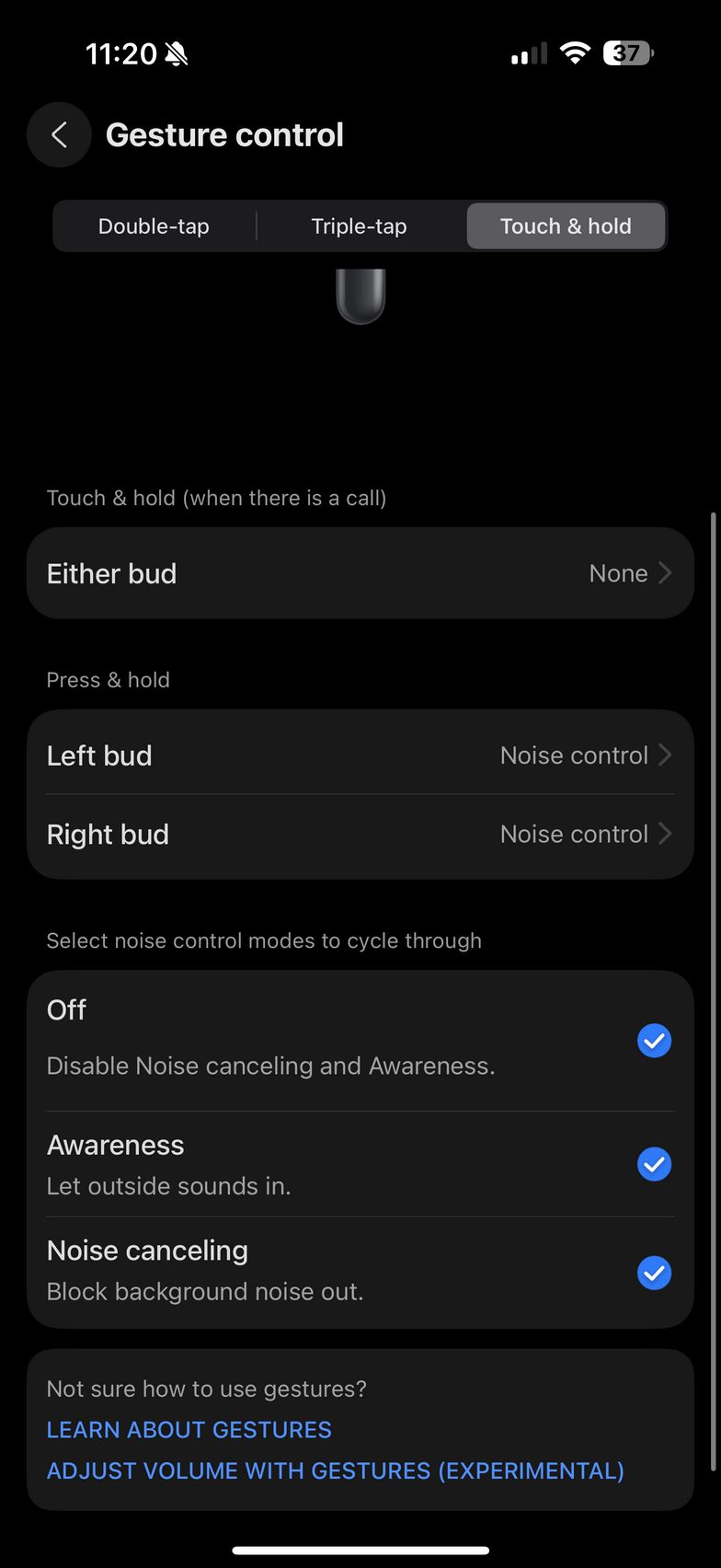Select the Touch & hold tab
721x1568 pixels.
point(566,226)
